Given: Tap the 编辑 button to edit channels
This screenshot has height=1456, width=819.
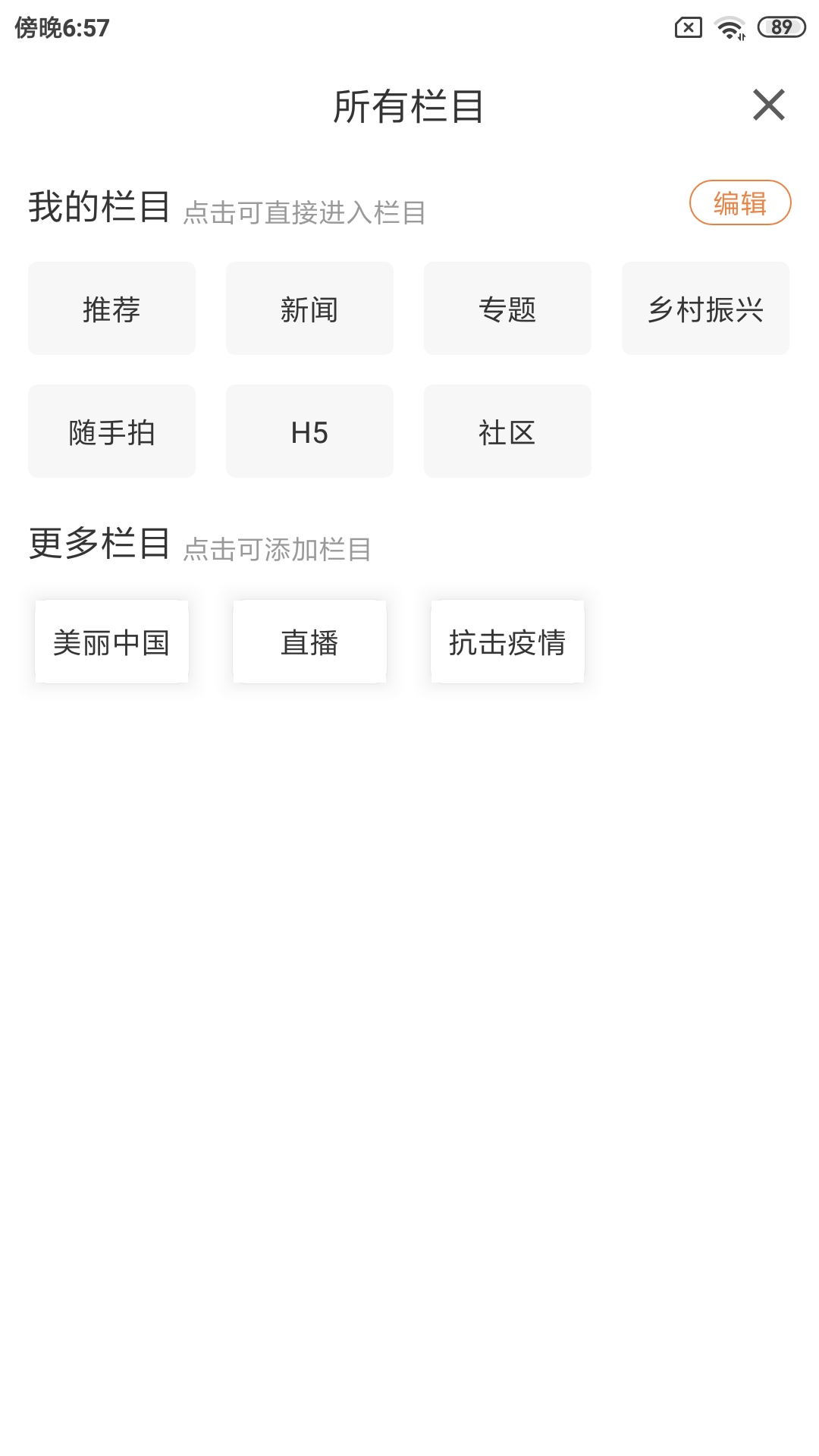Looking at the screenshot, I should [x=740, y=203].
